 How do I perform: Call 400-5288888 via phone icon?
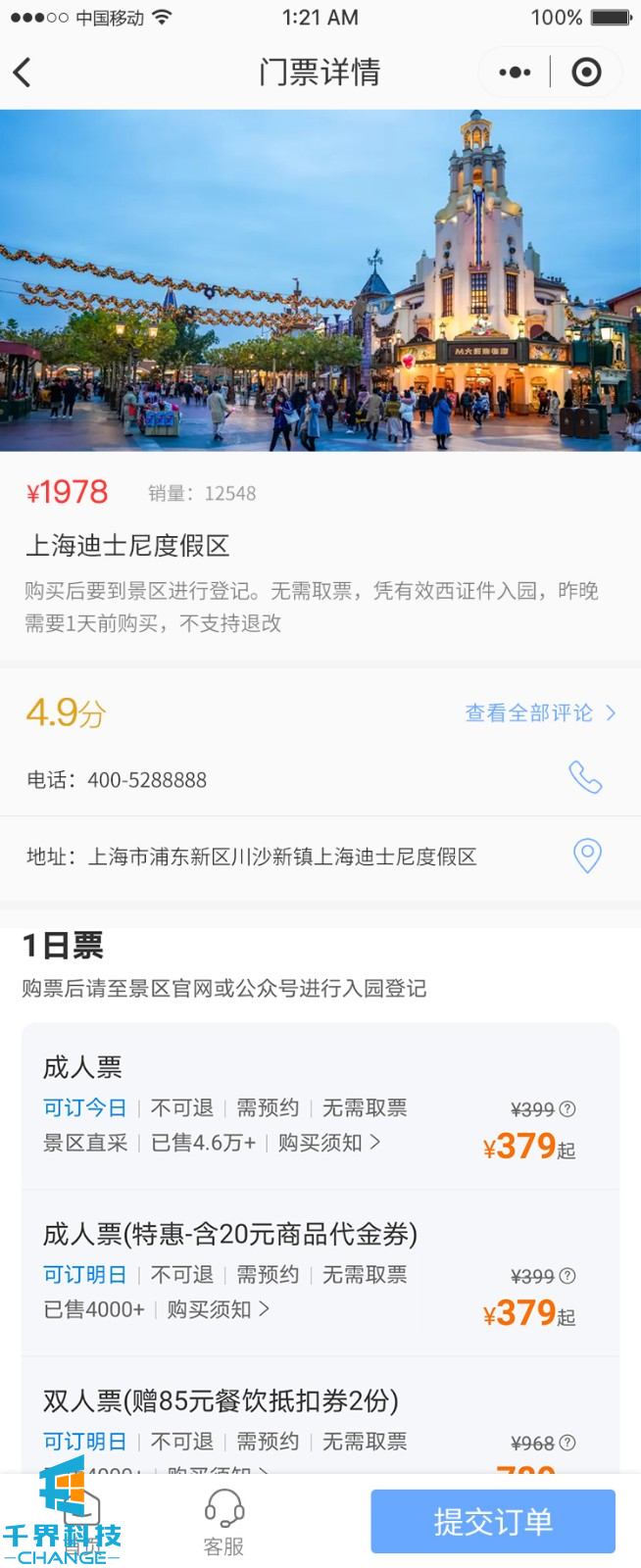(x=585, y=778)
